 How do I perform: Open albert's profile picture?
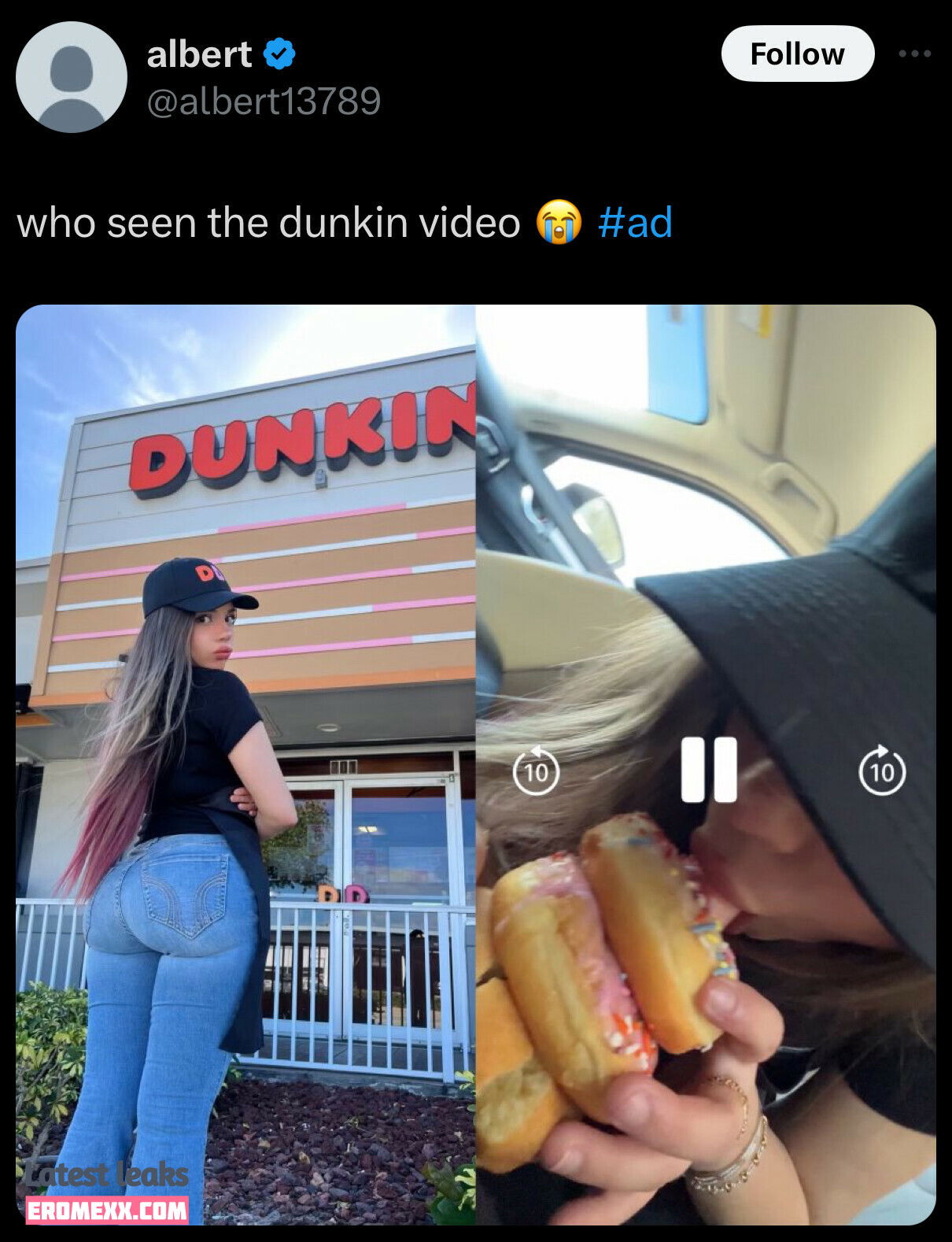coord(72,77)
